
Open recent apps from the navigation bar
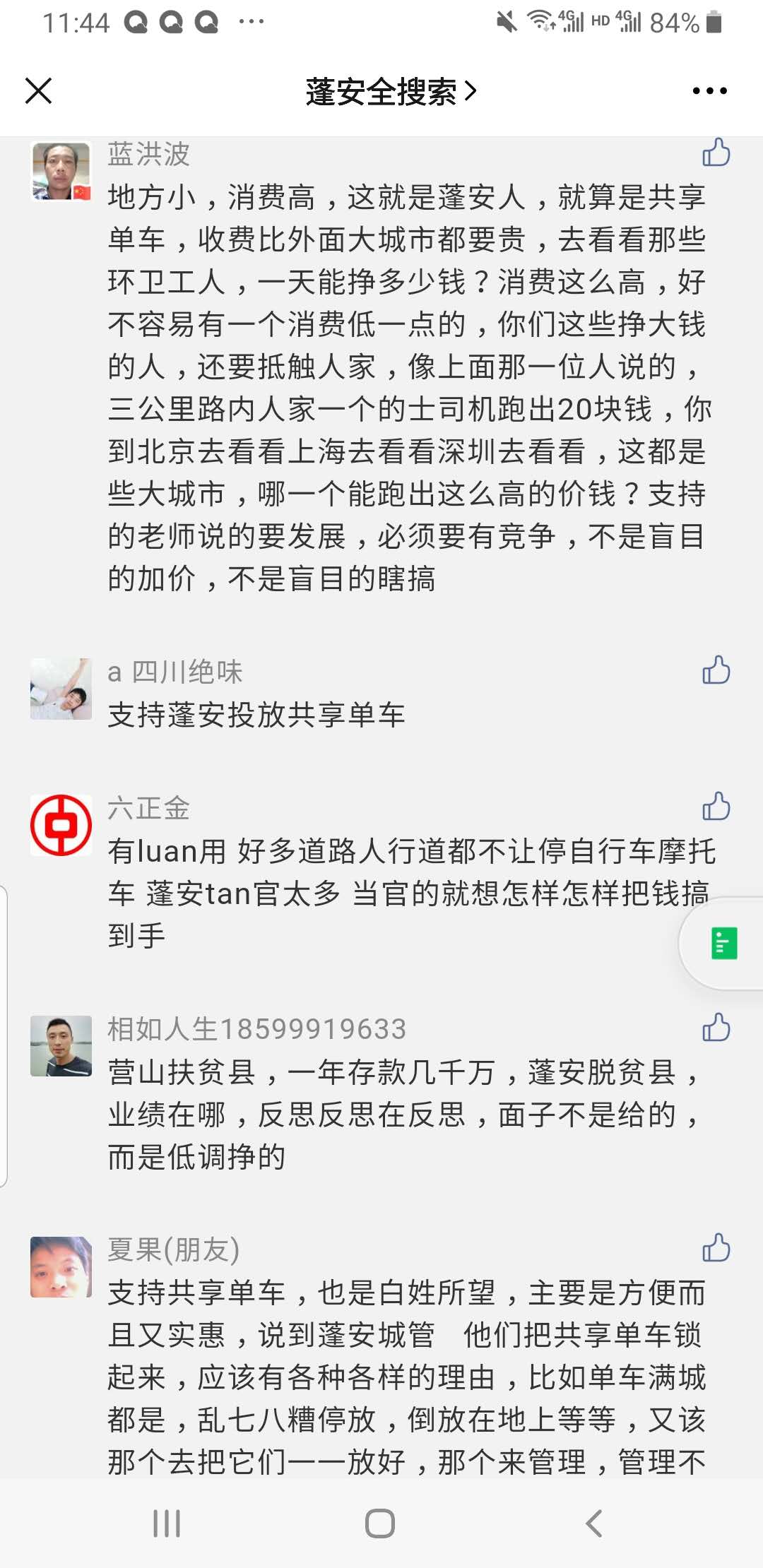(x=167, y=1524)
